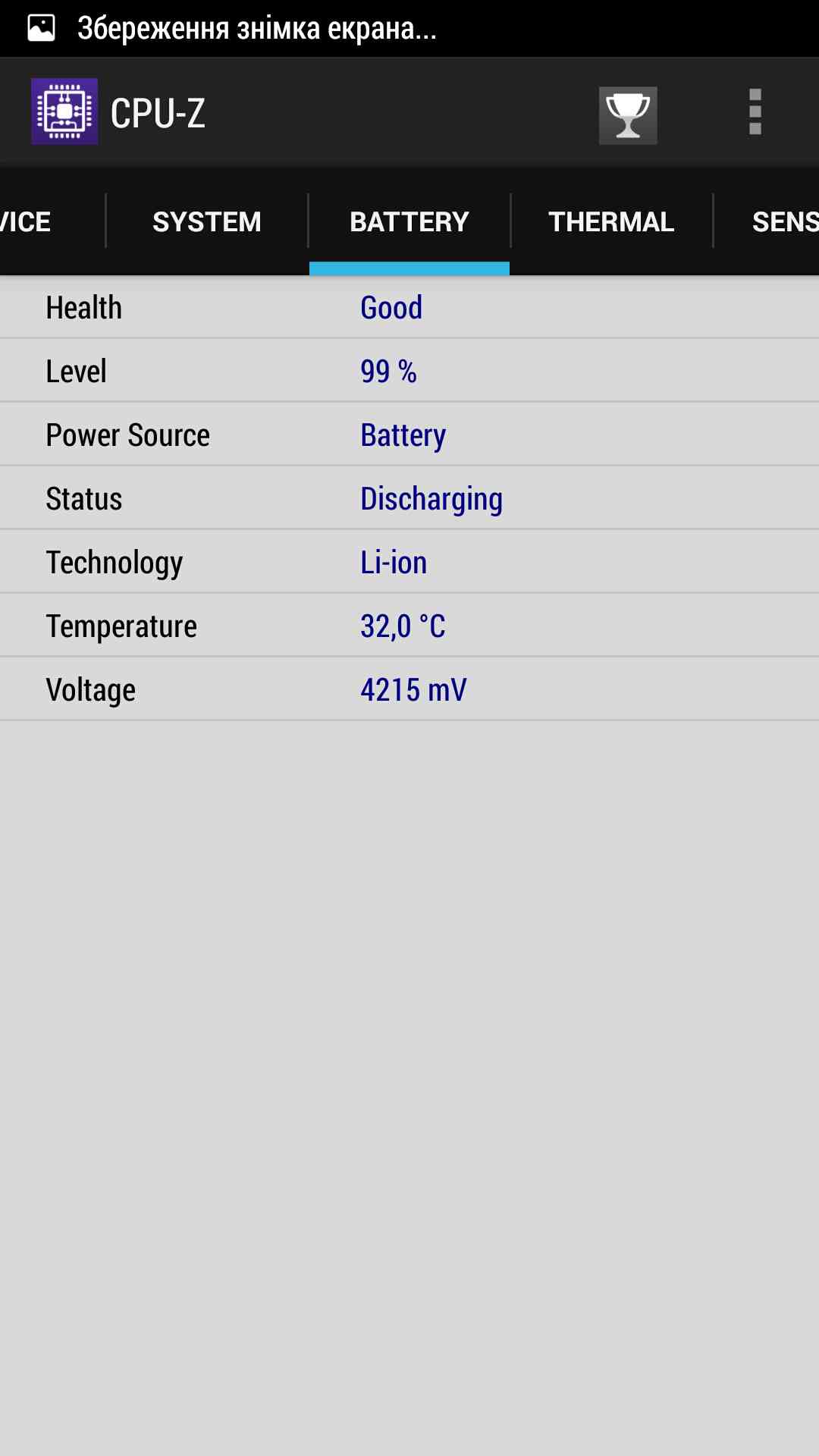Viewport: 819px width, 1456px height.
Task: Select the Battery tab
Action: click(x=409, y=221)
